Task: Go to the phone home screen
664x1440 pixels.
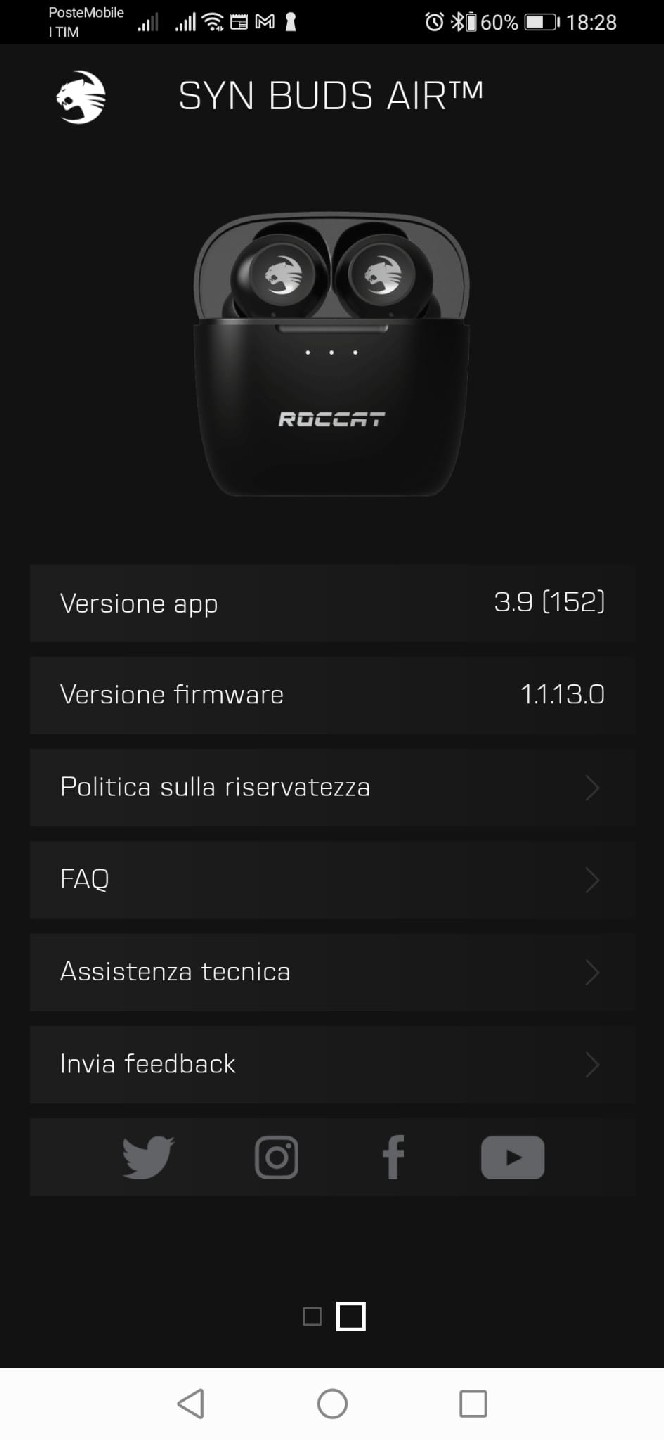Action: [x=332, y=1404]
